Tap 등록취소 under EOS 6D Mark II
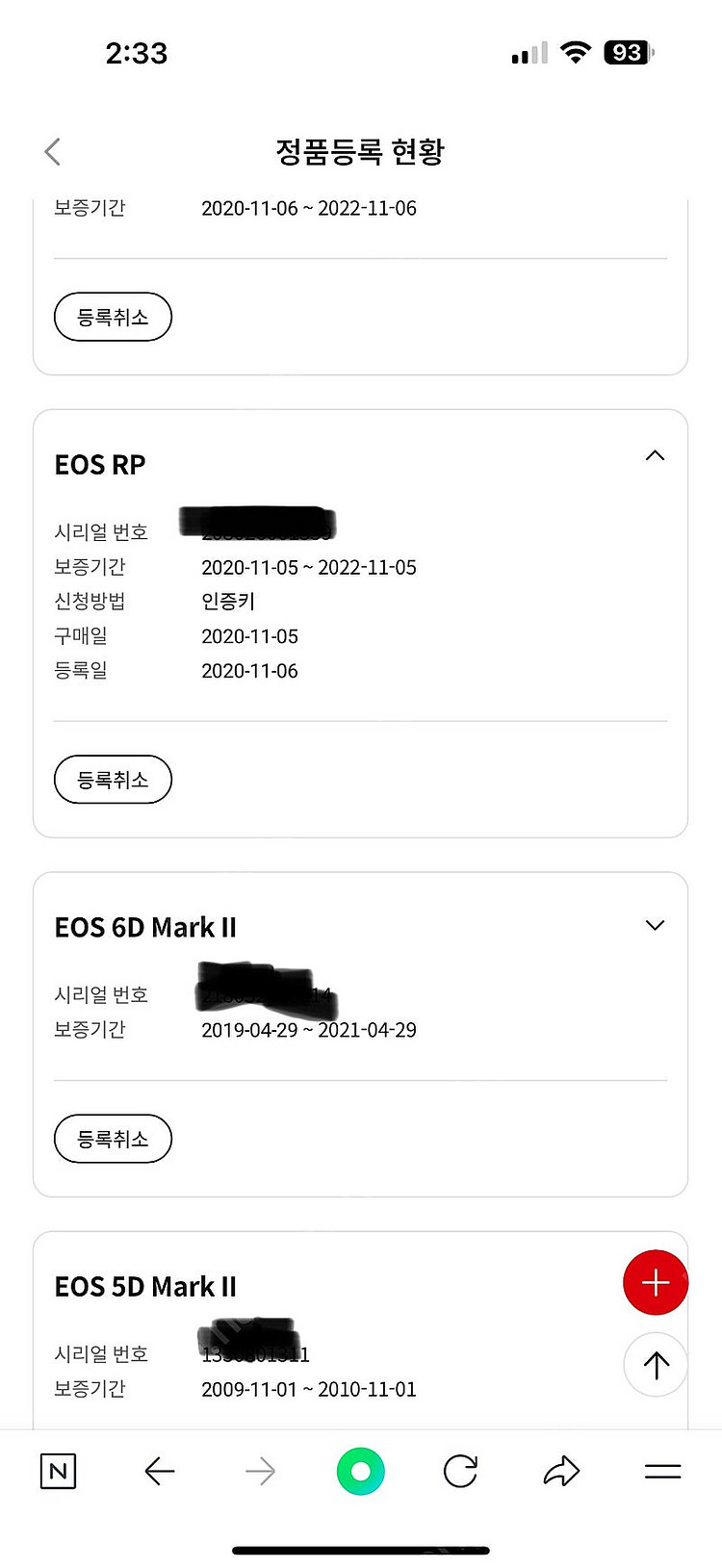Viewport: 722px width, 1568px height. click(113, 1139)
